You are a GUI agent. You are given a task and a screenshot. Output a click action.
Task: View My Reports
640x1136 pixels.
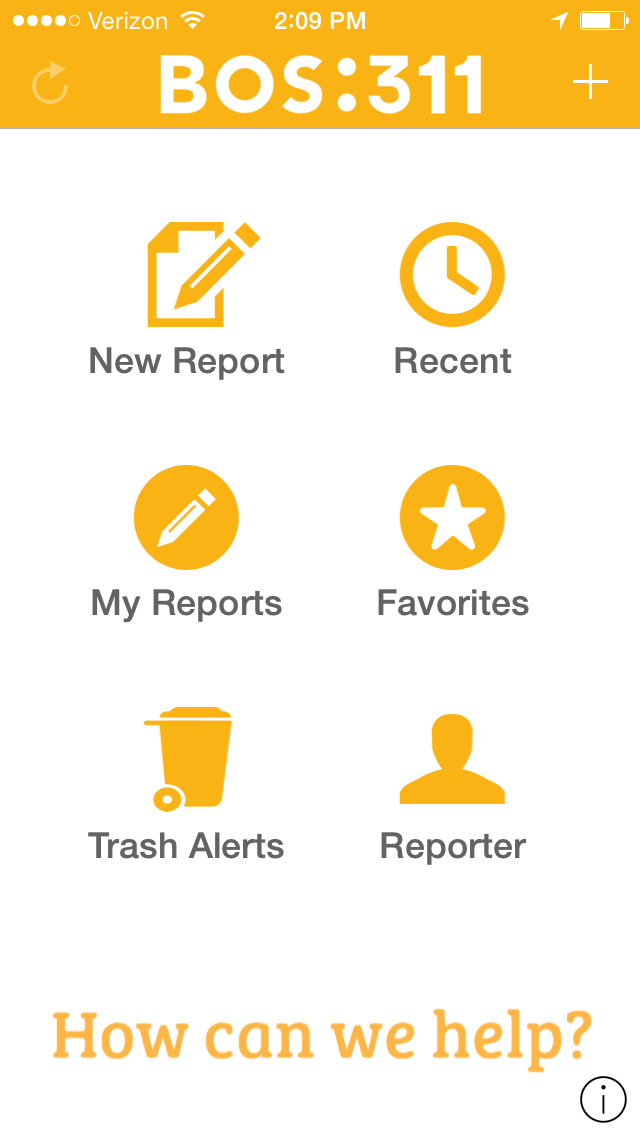click(187, 541)
